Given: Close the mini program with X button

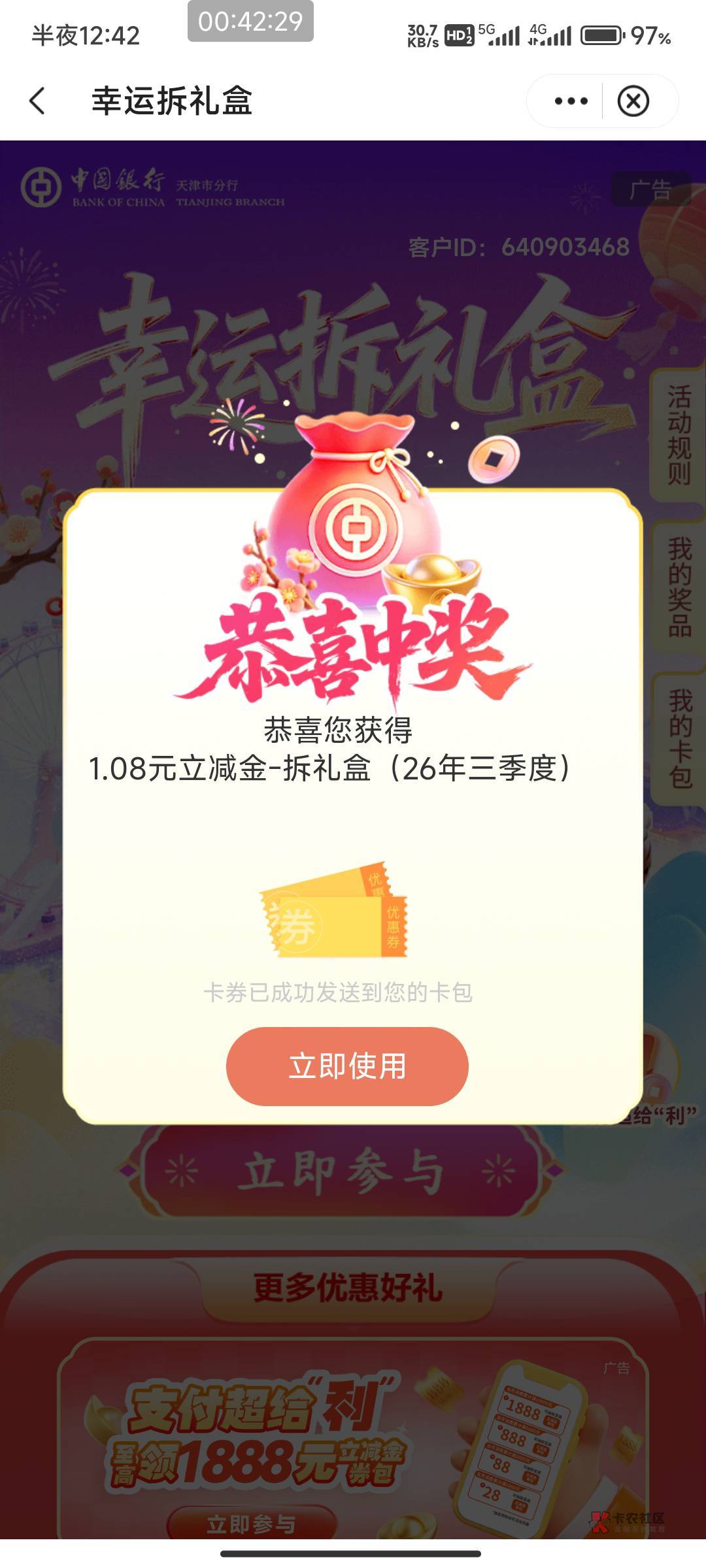Looking at the screenshot, I should [x=633, y=101].
